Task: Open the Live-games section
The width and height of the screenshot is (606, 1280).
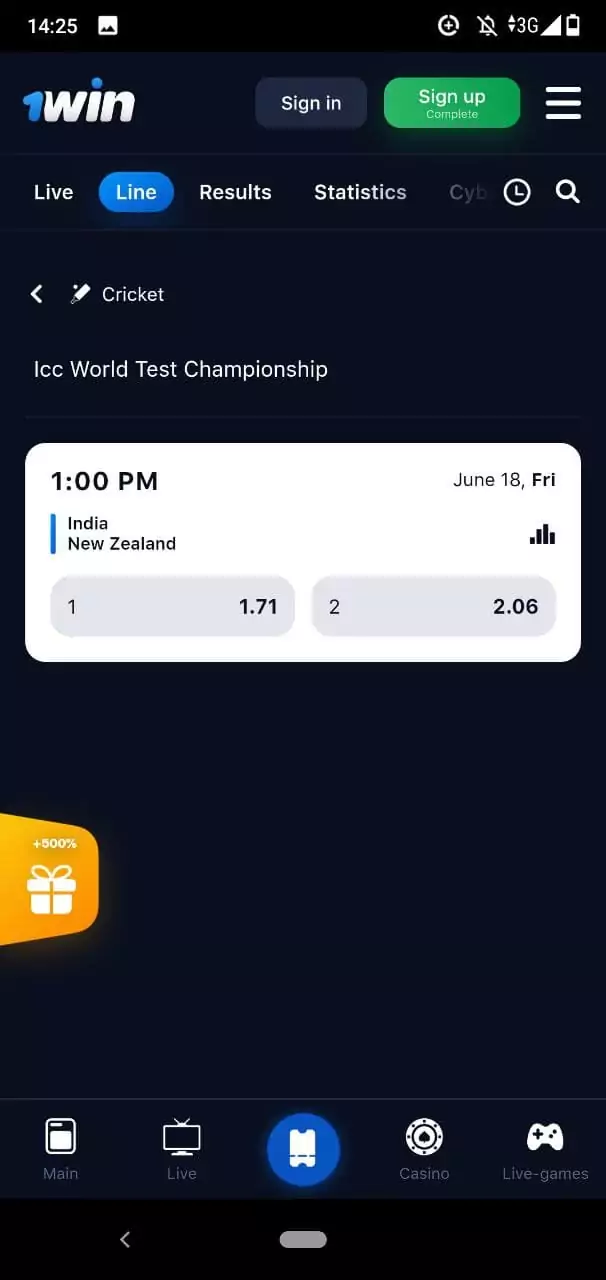Action: pyautogui.click(x=545, y=1150)
